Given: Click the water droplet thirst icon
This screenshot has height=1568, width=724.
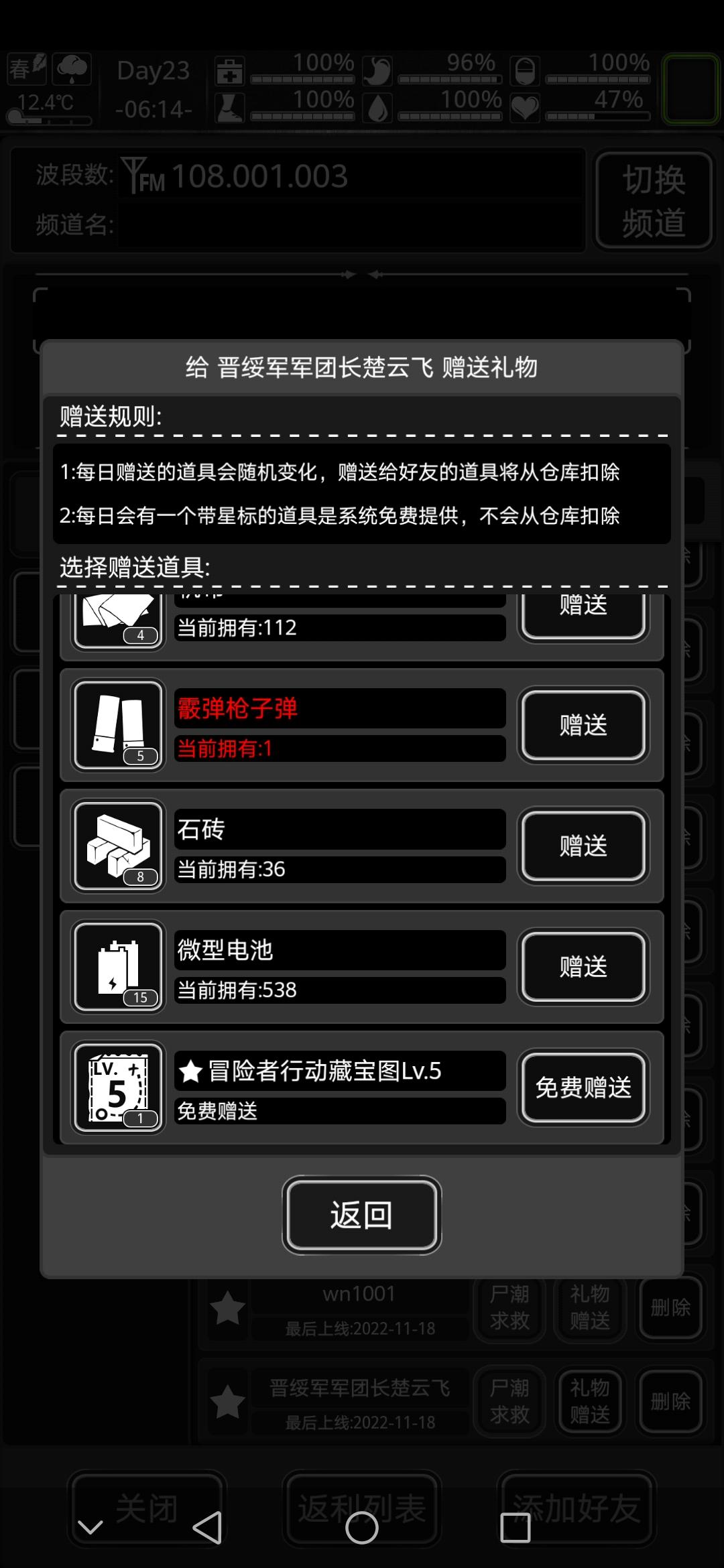Looking at the screenshot, I should [x=377, y=106].
